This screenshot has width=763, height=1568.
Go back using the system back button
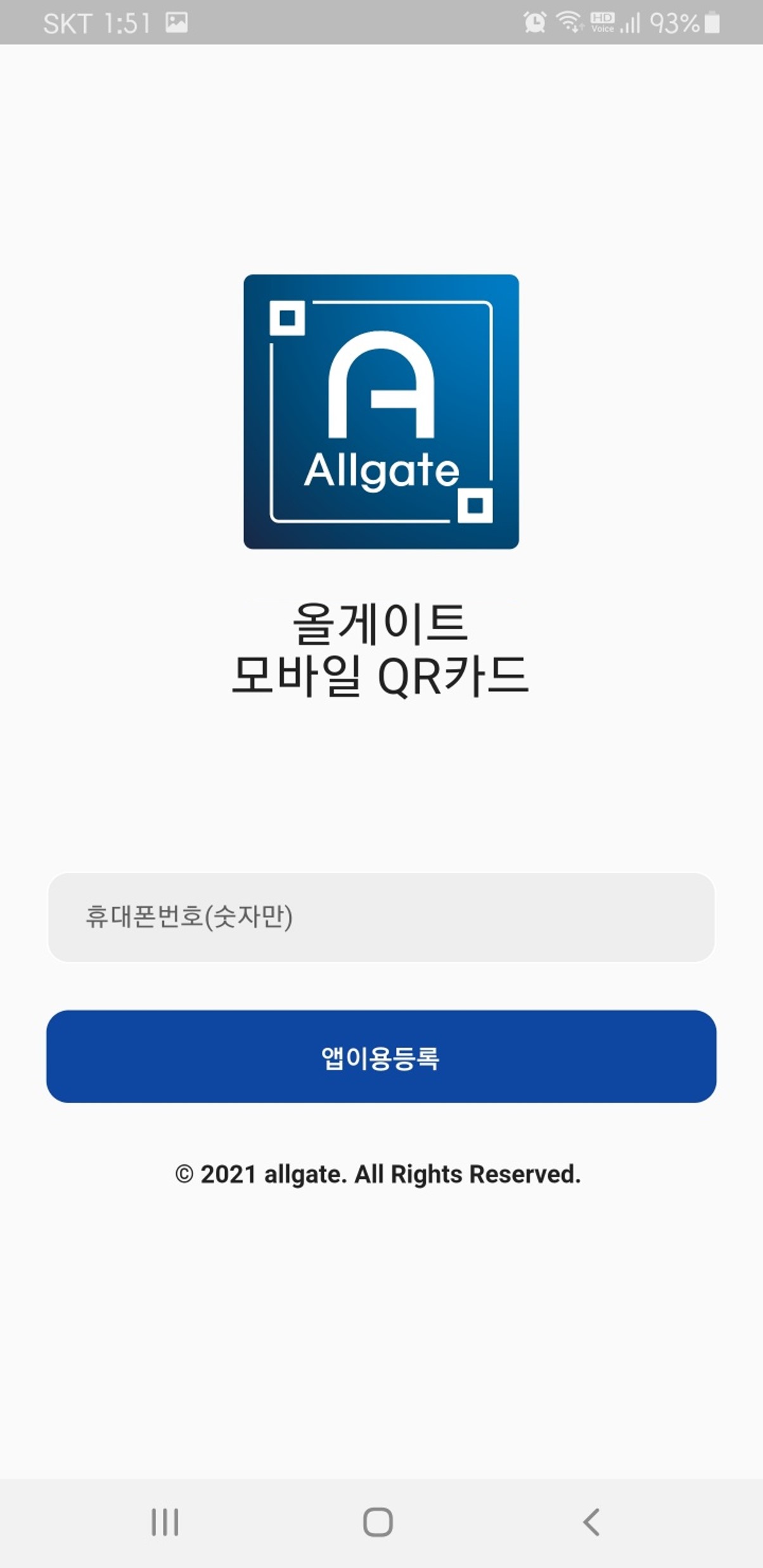click(591, 1522)
